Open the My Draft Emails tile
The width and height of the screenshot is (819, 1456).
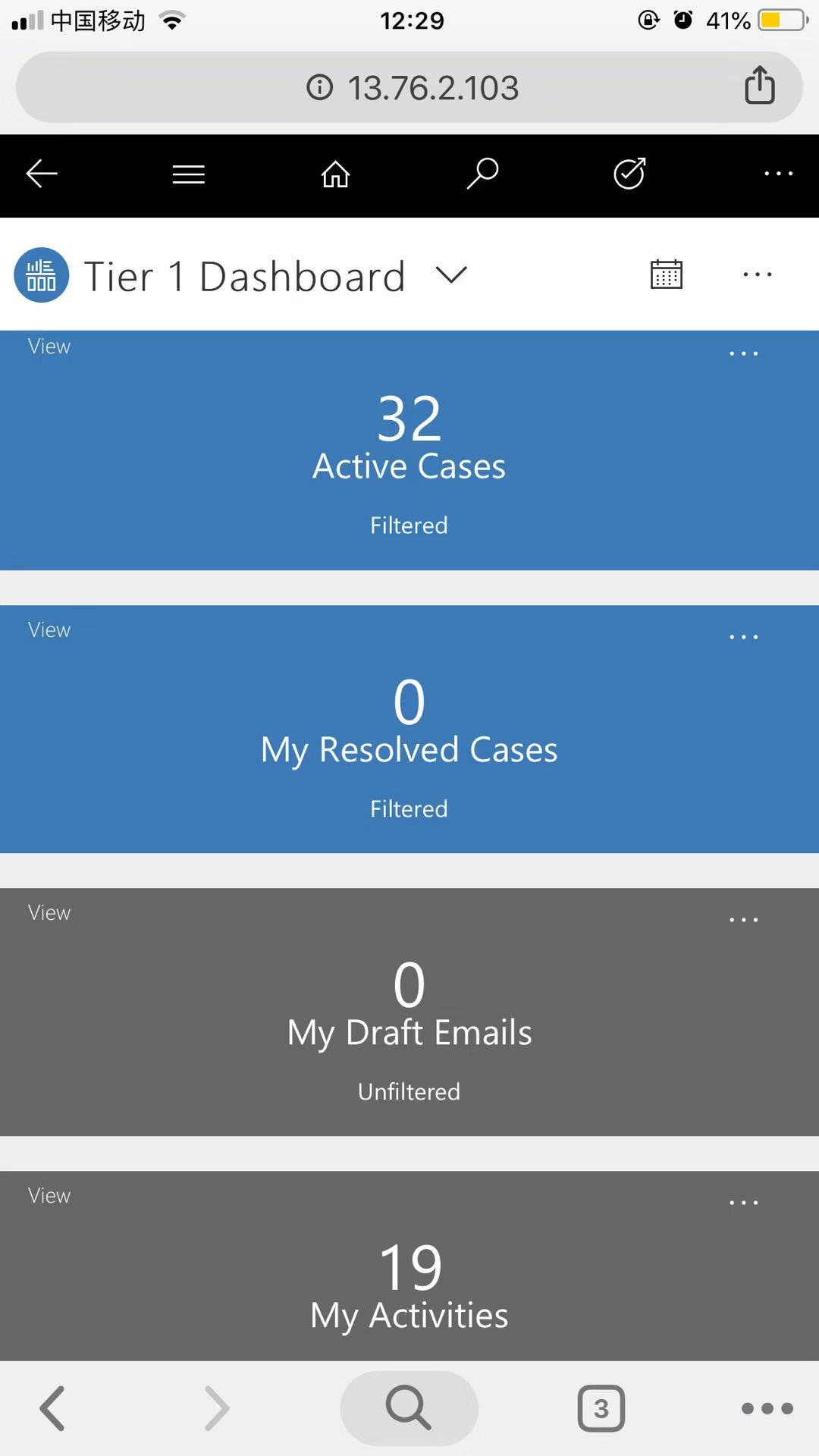(x=409, y=1012)
